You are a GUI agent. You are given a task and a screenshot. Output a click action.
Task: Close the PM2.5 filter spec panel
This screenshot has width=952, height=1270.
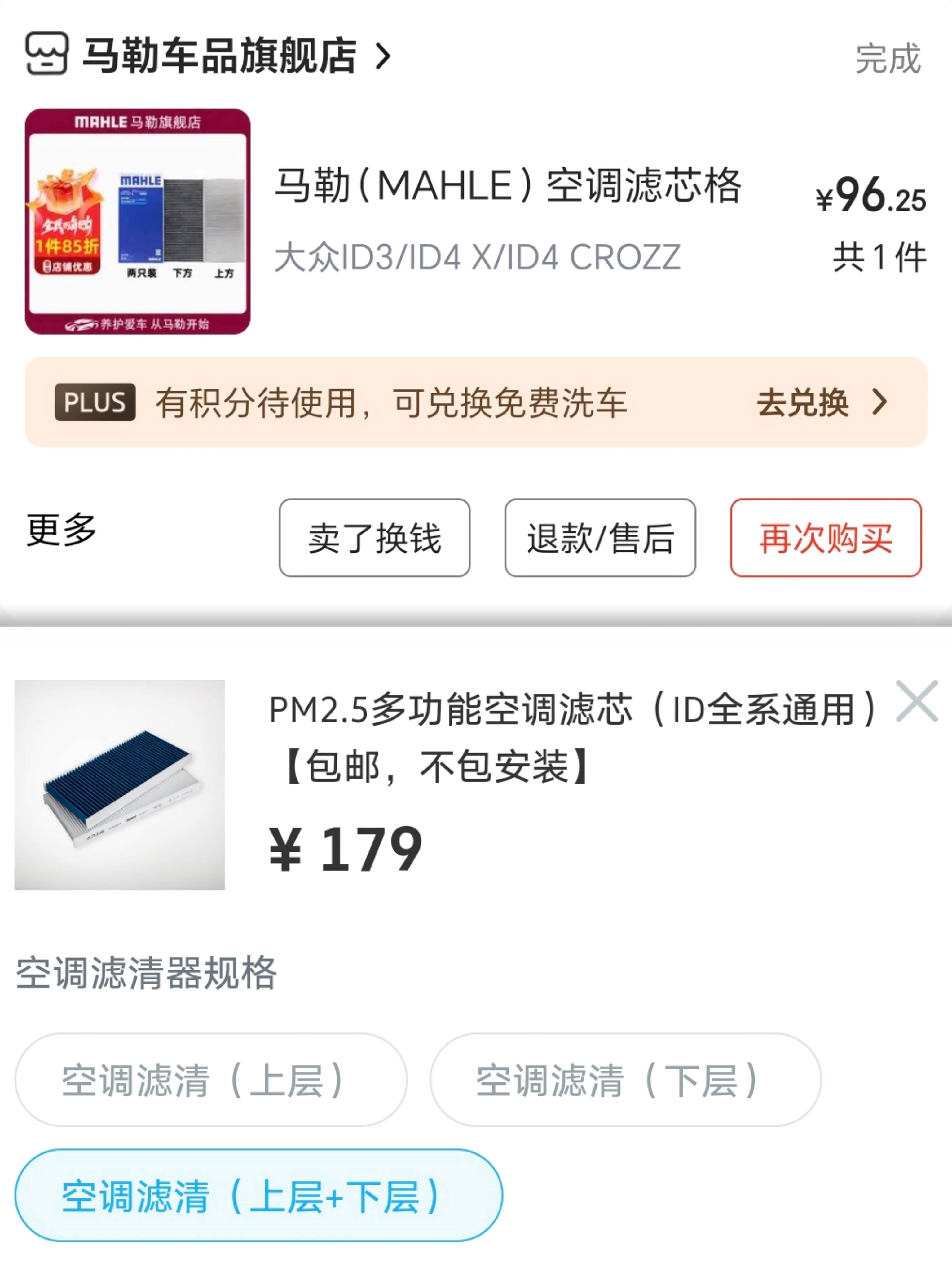[x=916, y=701]
